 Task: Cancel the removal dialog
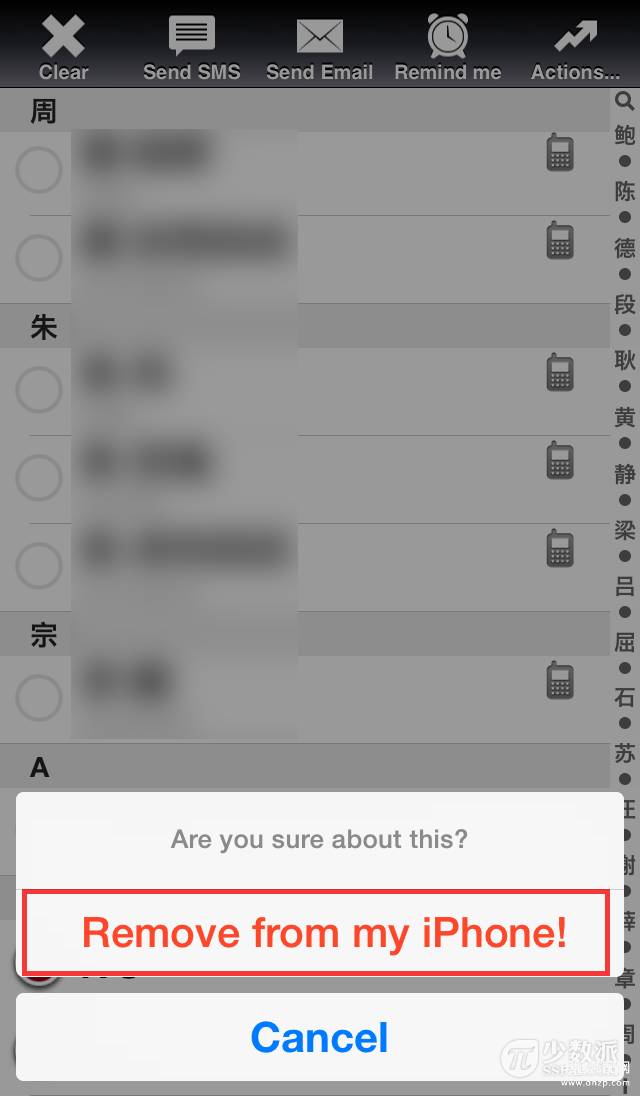click(319, 1037)
